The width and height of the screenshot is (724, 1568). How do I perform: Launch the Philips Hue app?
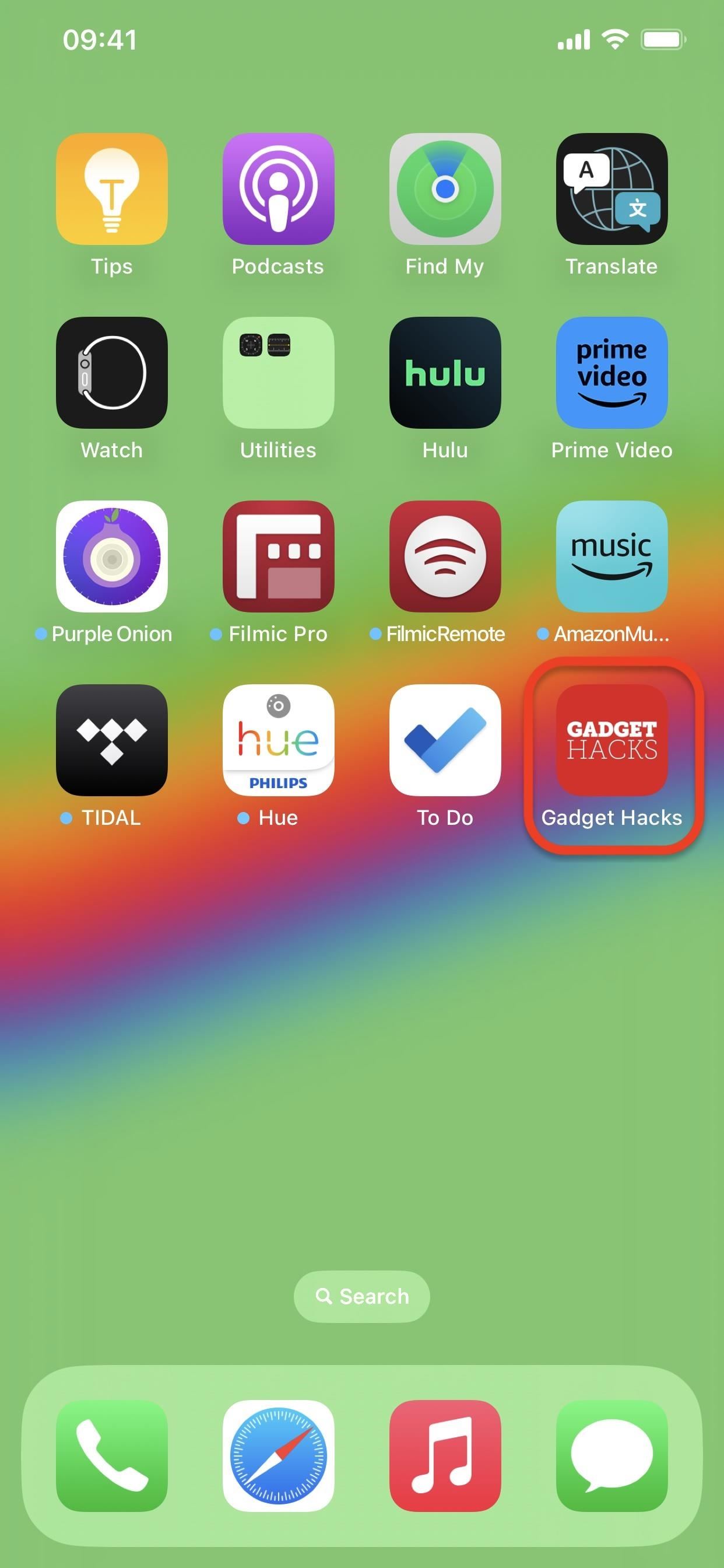coord(278,740)
